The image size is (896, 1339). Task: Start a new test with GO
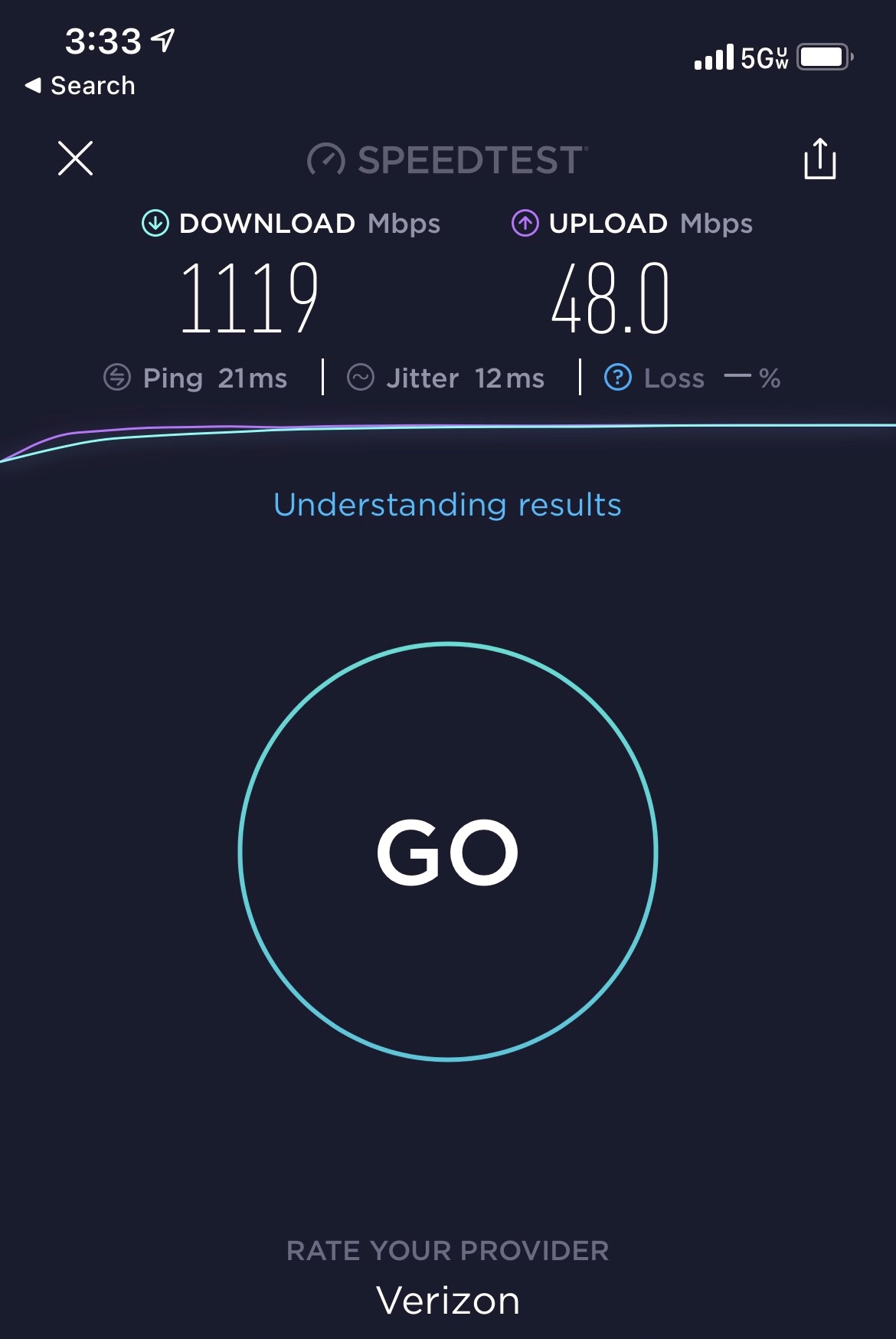pyautogui.click(x=448, y=852)
